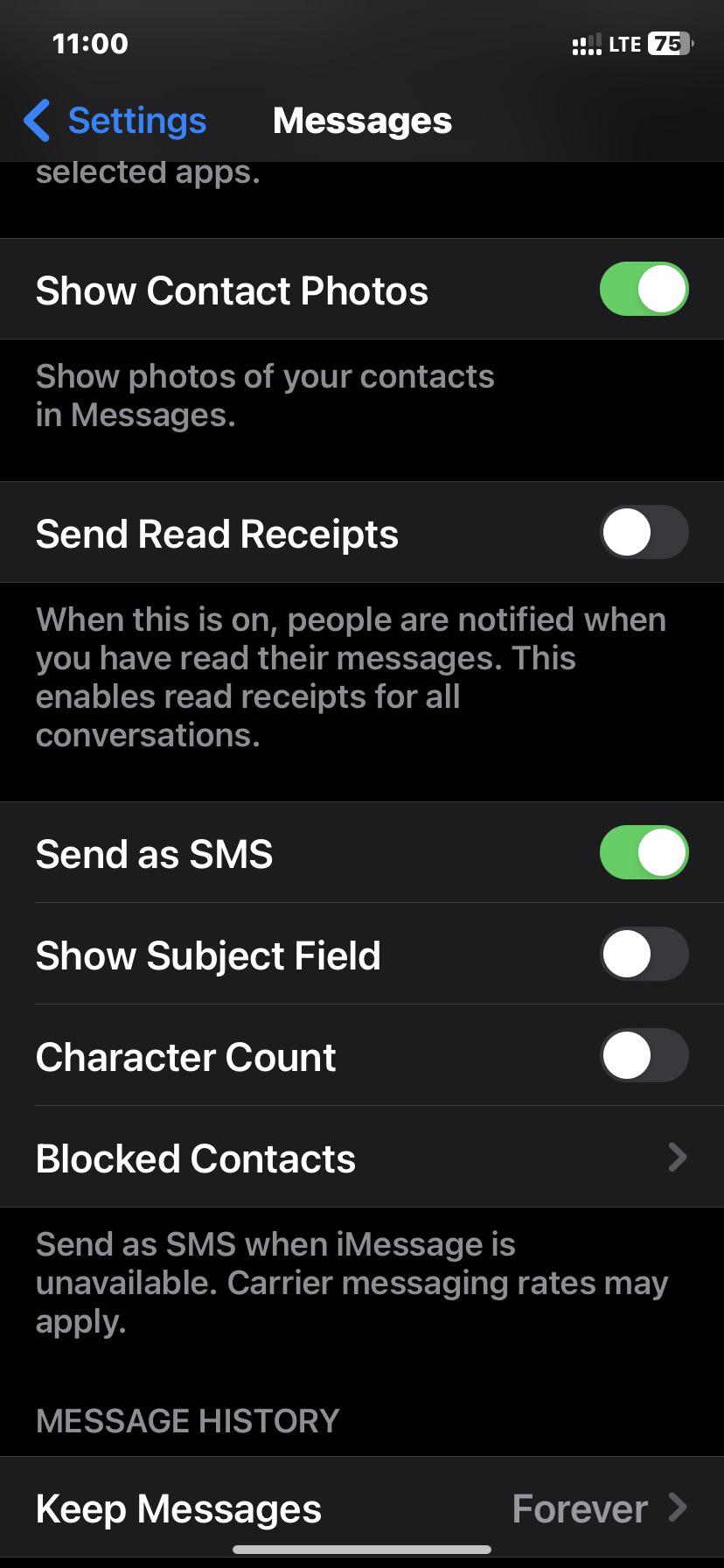Enable Character Count

click(644, 1056)
